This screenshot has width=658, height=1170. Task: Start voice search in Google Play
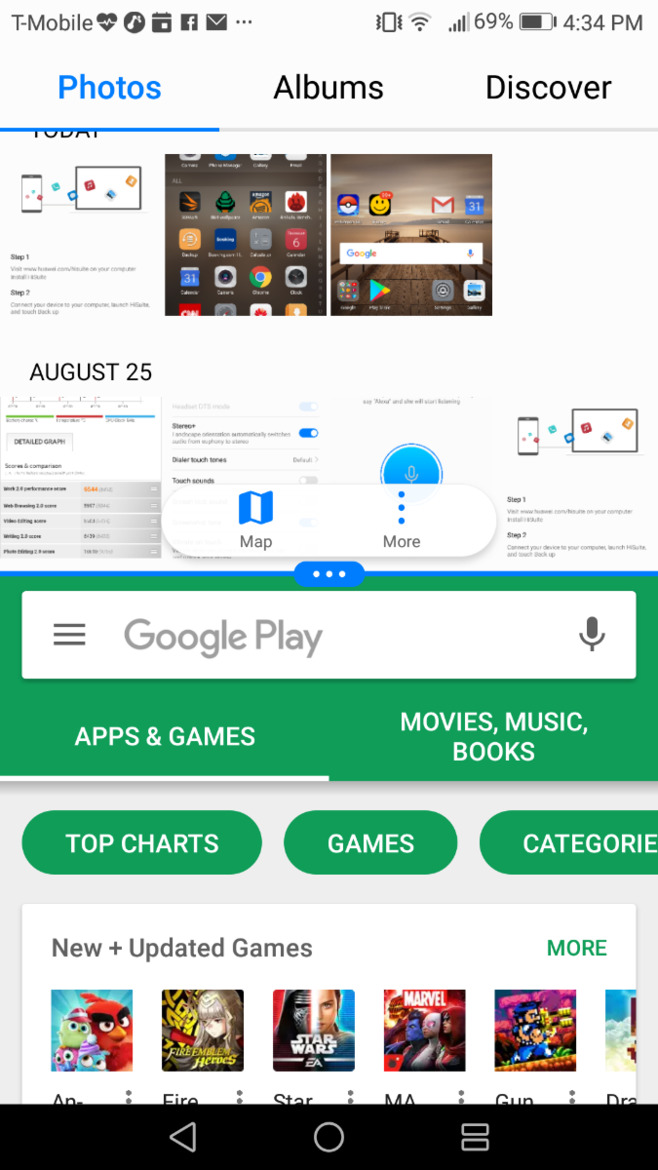pyautogui.click(x=592, y=635)
